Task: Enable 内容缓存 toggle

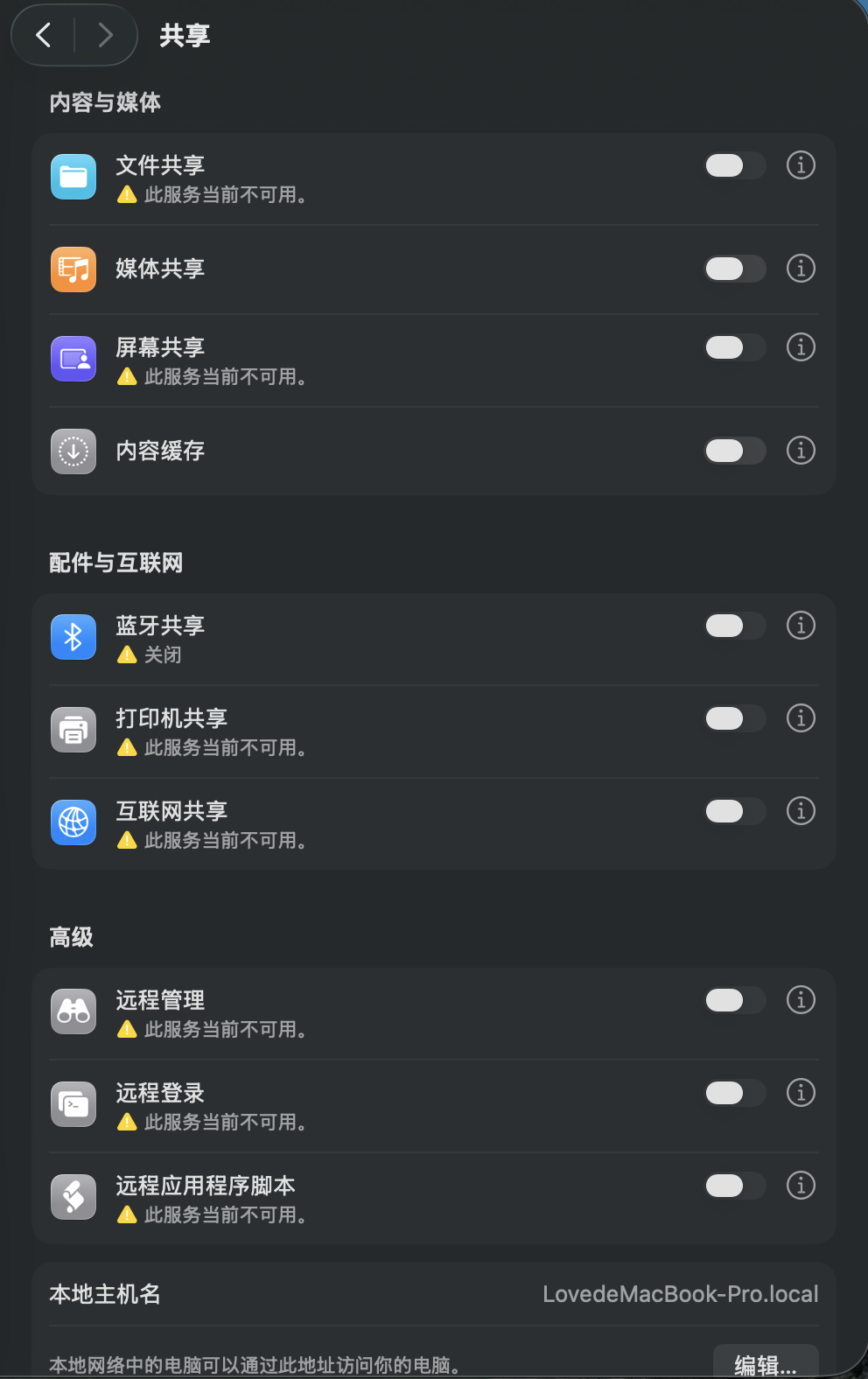Action: click(x=735, y=451)
